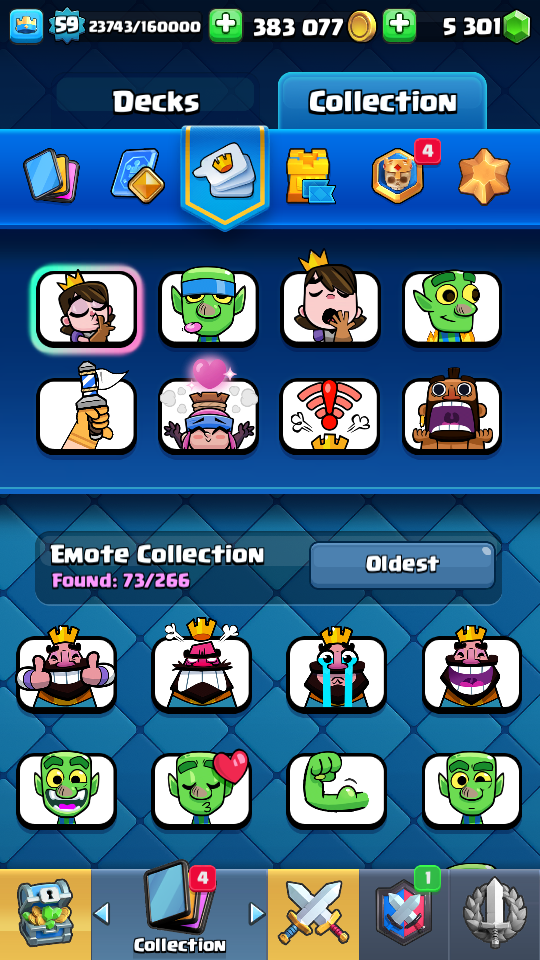
Task: Open the cards collection icon tab
Action: coord(51,176)
